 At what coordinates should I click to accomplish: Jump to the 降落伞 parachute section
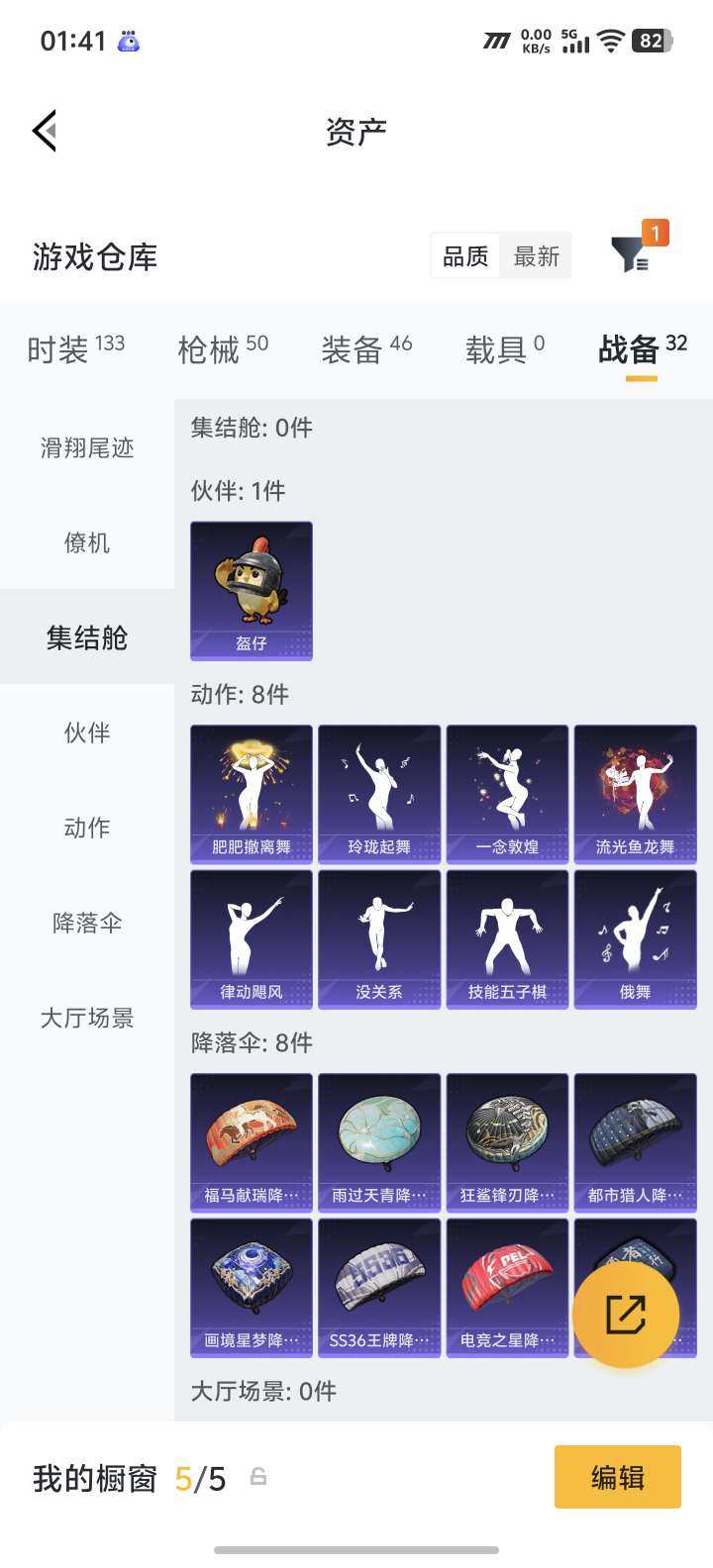(86, 923)
